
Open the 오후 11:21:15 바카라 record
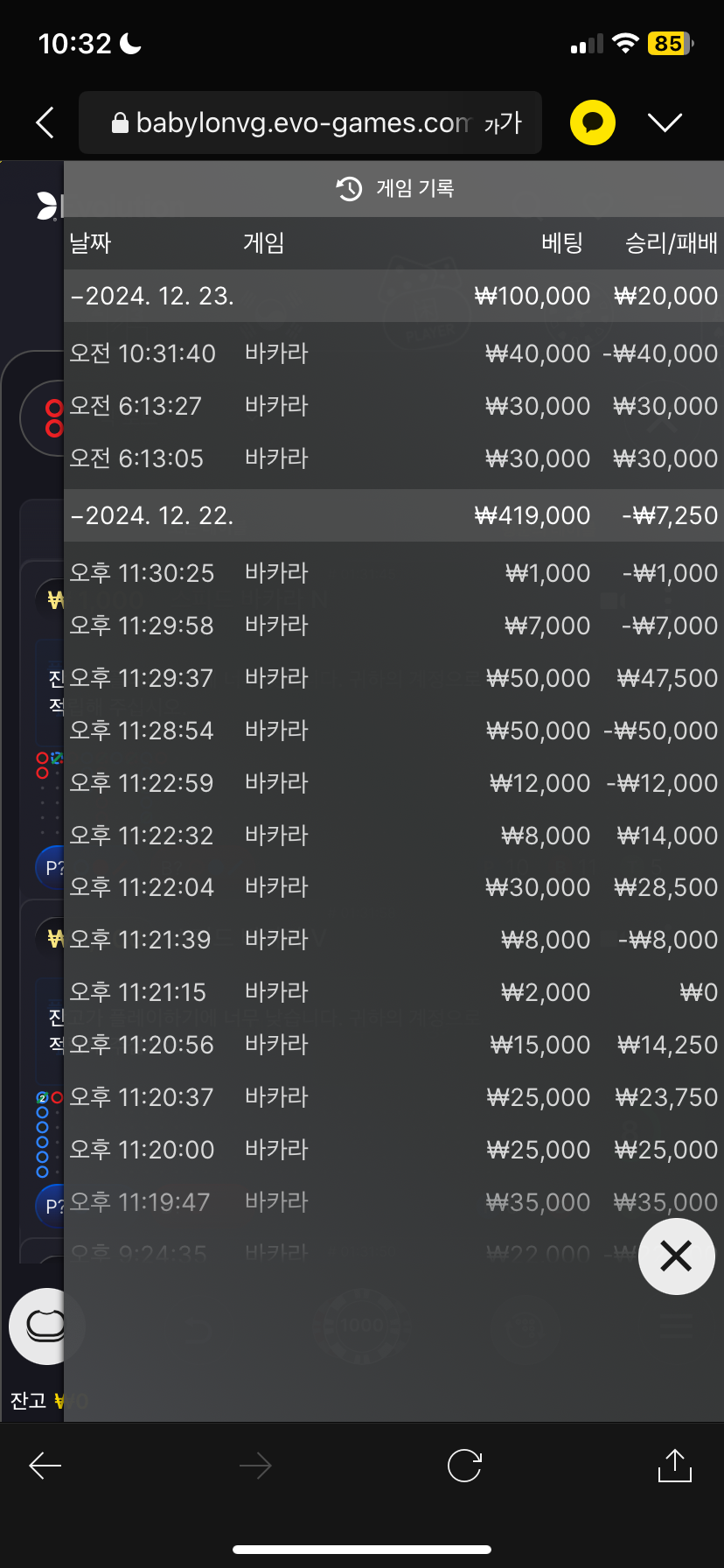pyautogui.click(x=393, y=992)
